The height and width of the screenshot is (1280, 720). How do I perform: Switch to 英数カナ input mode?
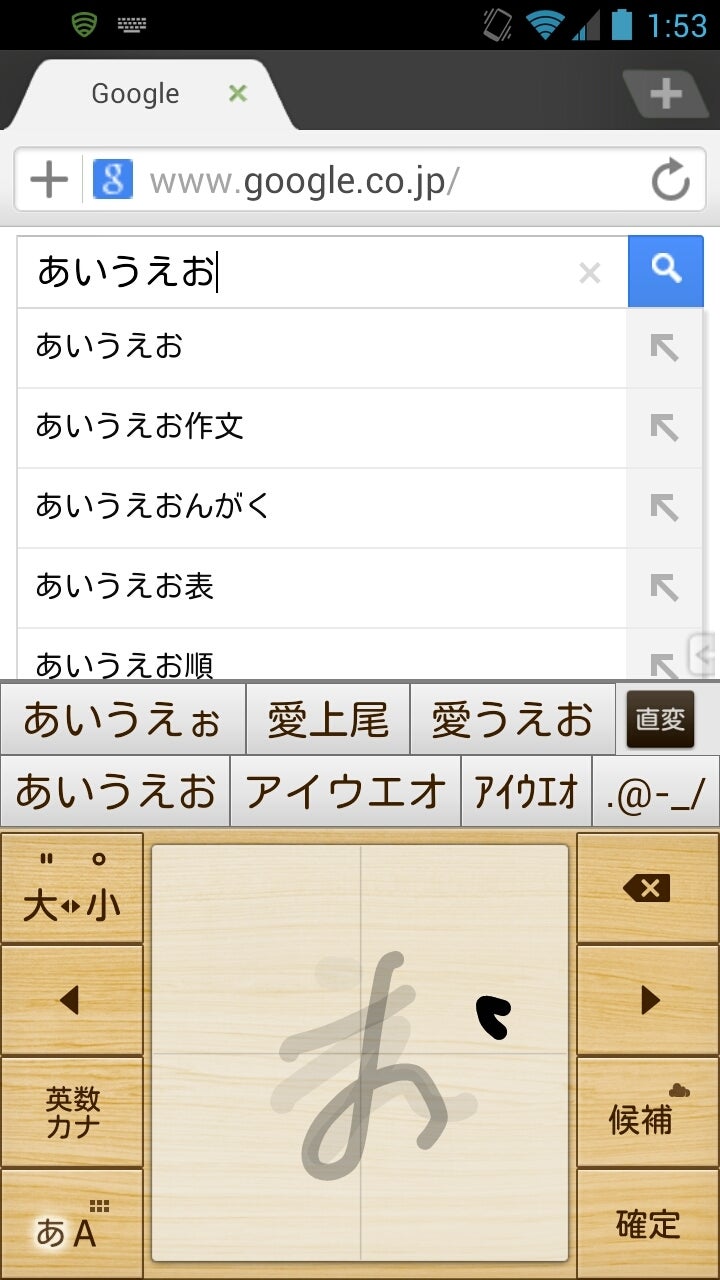(x=72, y=1113)
